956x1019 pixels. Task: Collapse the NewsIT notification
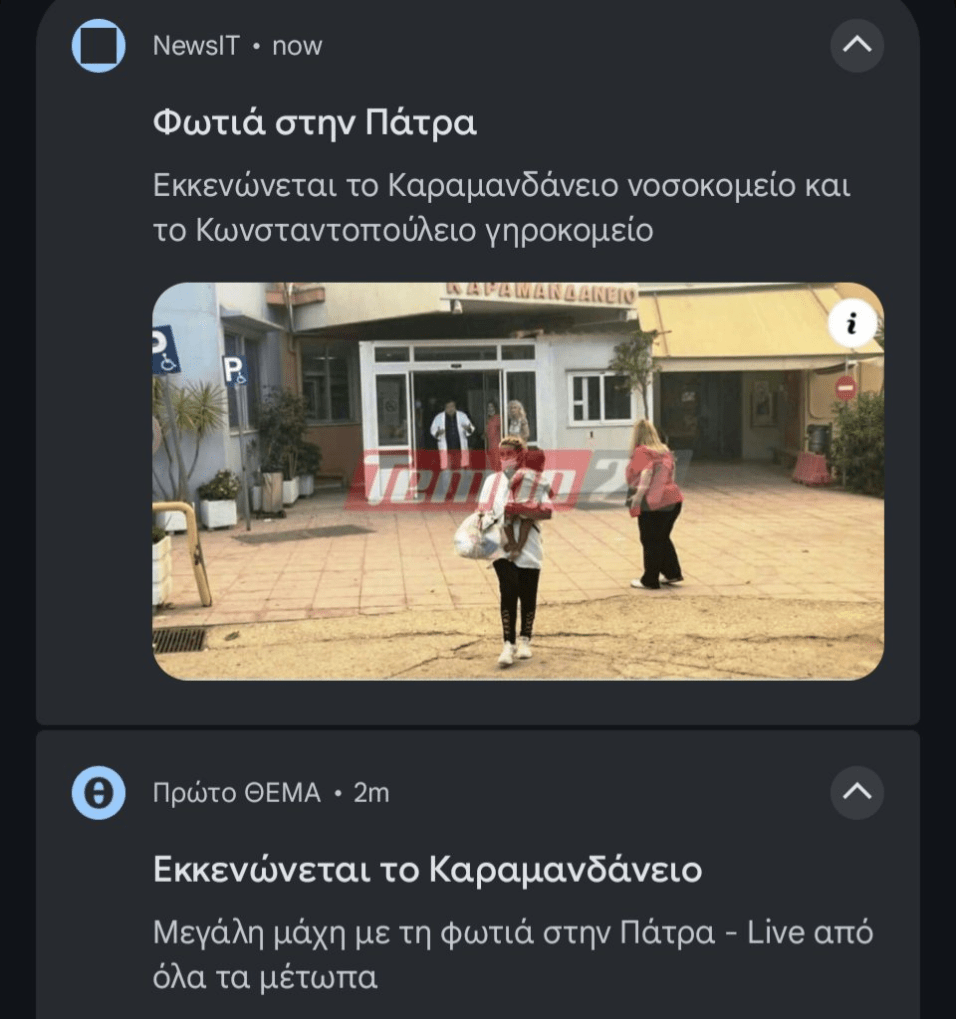[x=857, y=45]
